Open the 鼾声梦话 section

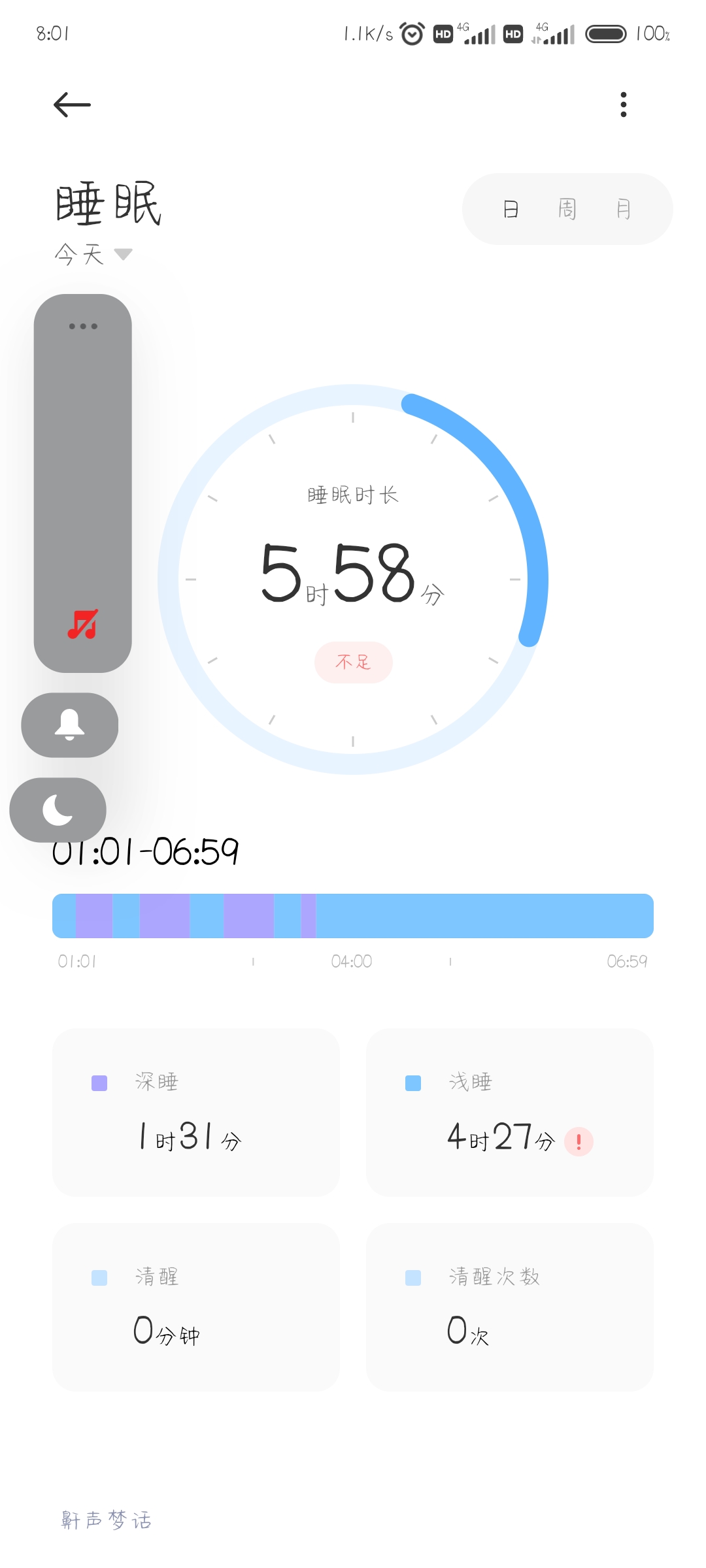[x=107, y=1520]
